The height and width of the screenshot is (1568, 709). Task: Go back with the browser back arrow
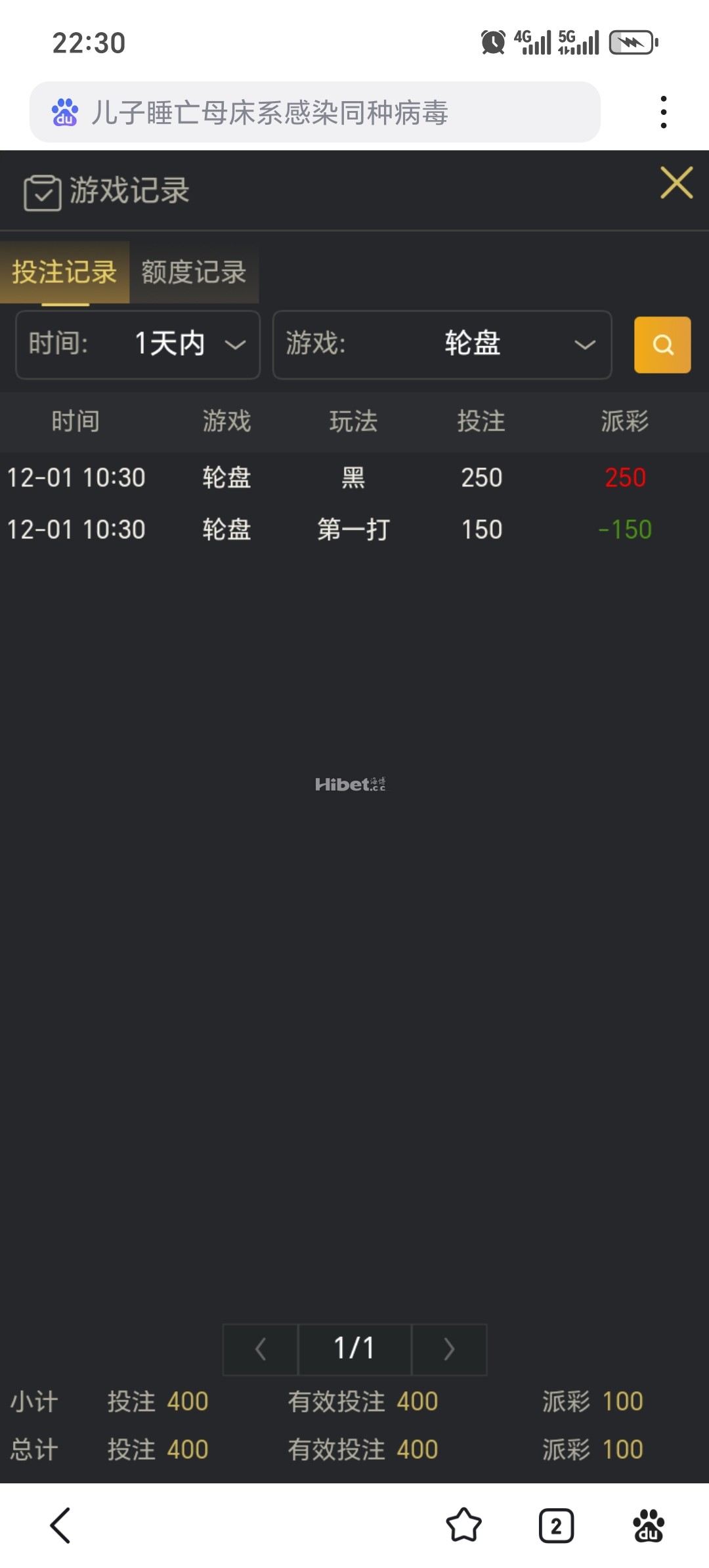(x=60, y=1525)
